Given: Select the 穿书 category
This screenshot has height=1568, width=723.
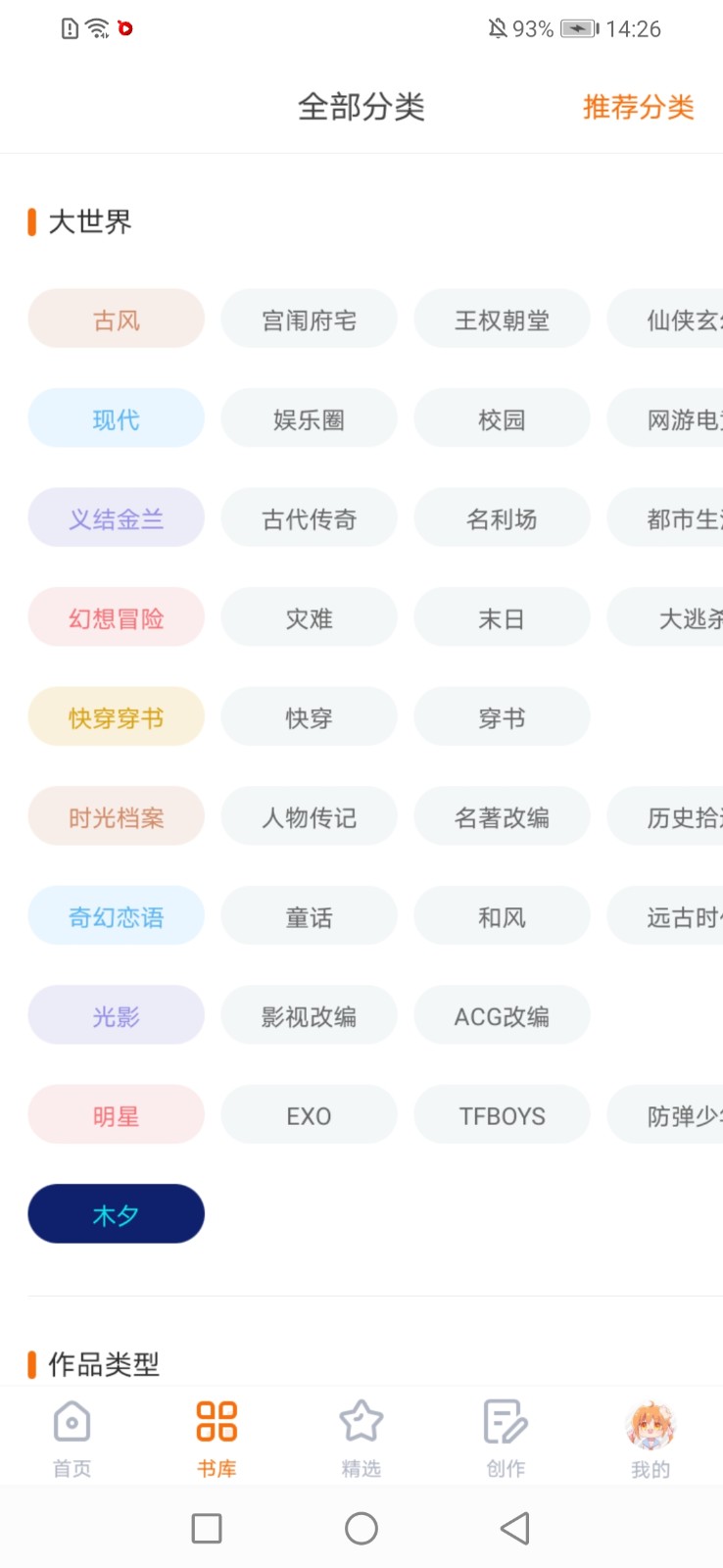Looking at the screenshot, I should (502, 716).
